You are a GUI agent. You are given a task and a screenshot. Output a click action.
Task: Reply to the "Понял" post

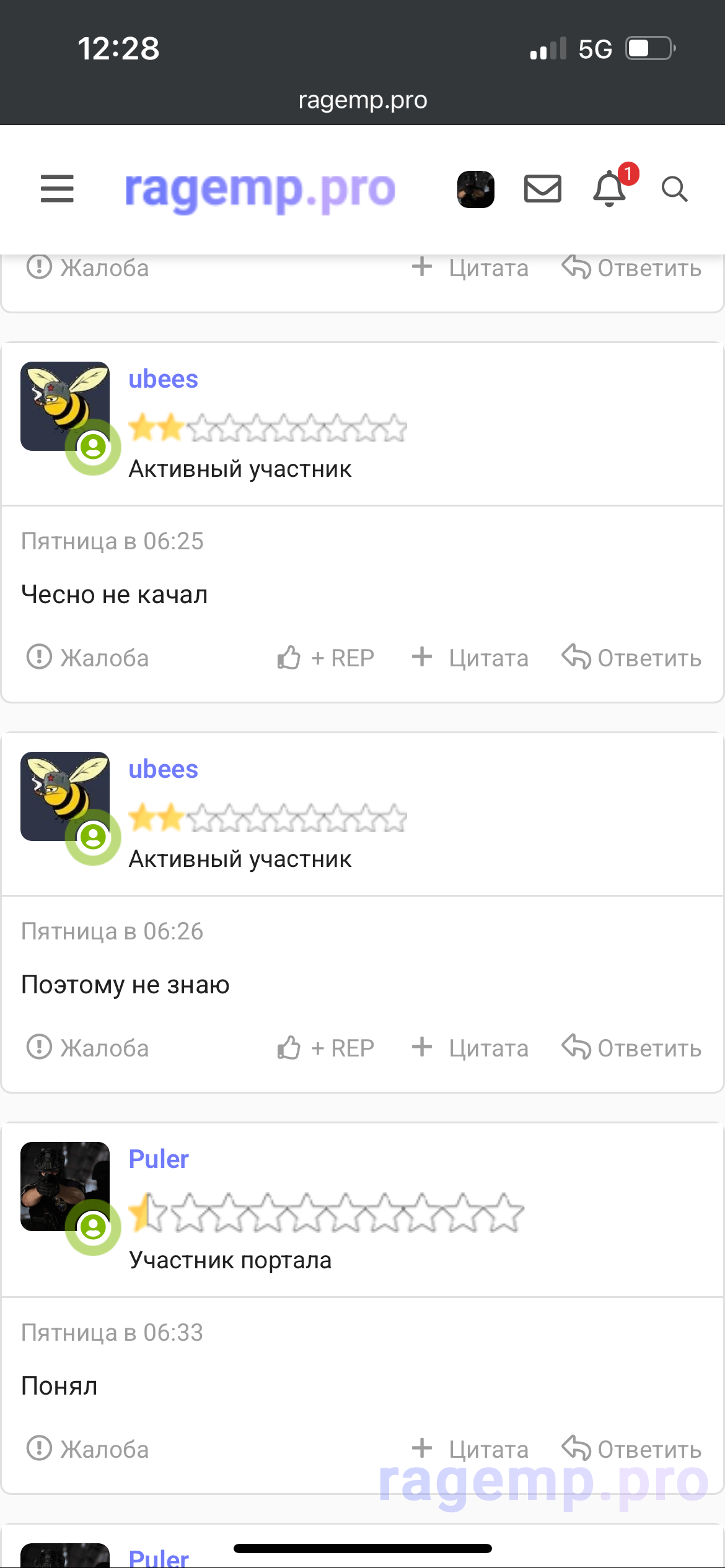631,1449
